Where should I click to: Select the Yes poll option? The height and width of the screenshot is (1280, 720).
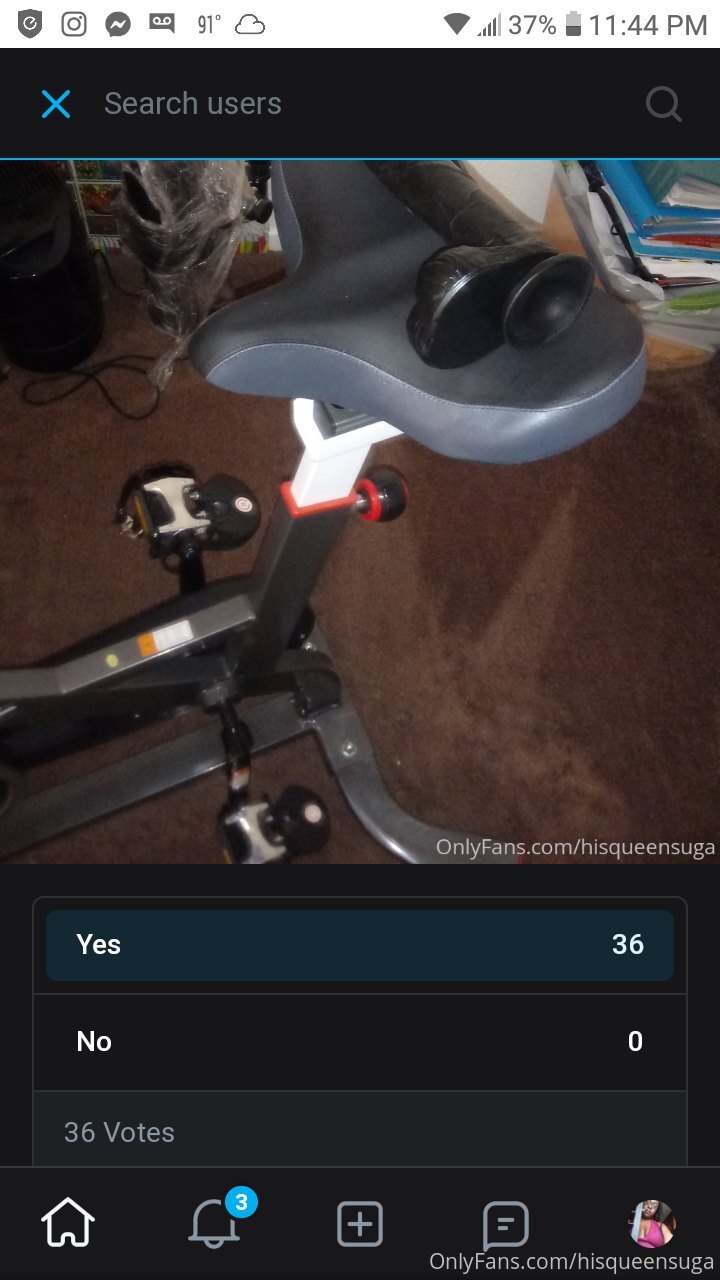360,945
